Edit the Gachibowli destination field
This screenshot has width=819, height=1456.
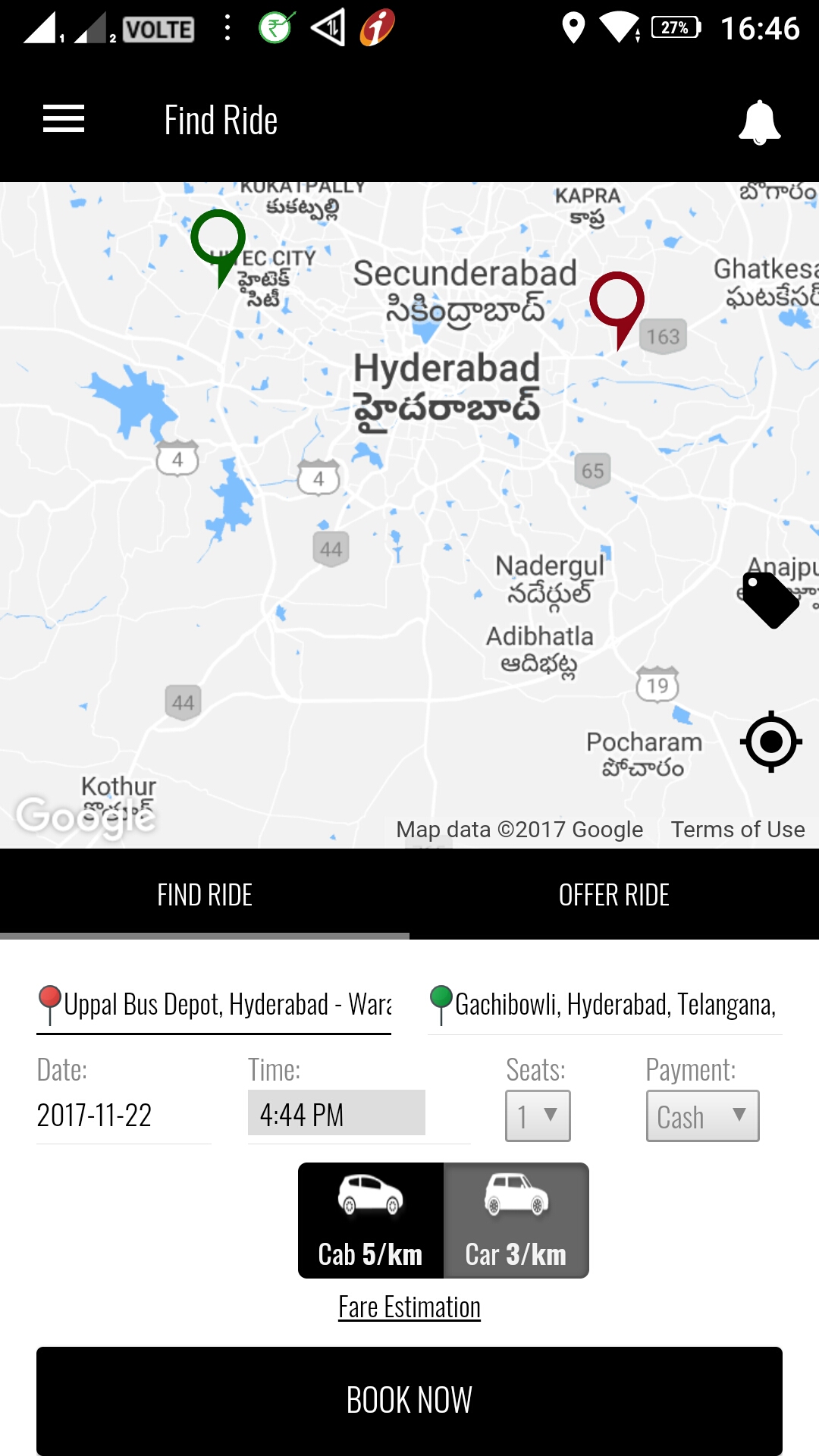point(614,1005)
